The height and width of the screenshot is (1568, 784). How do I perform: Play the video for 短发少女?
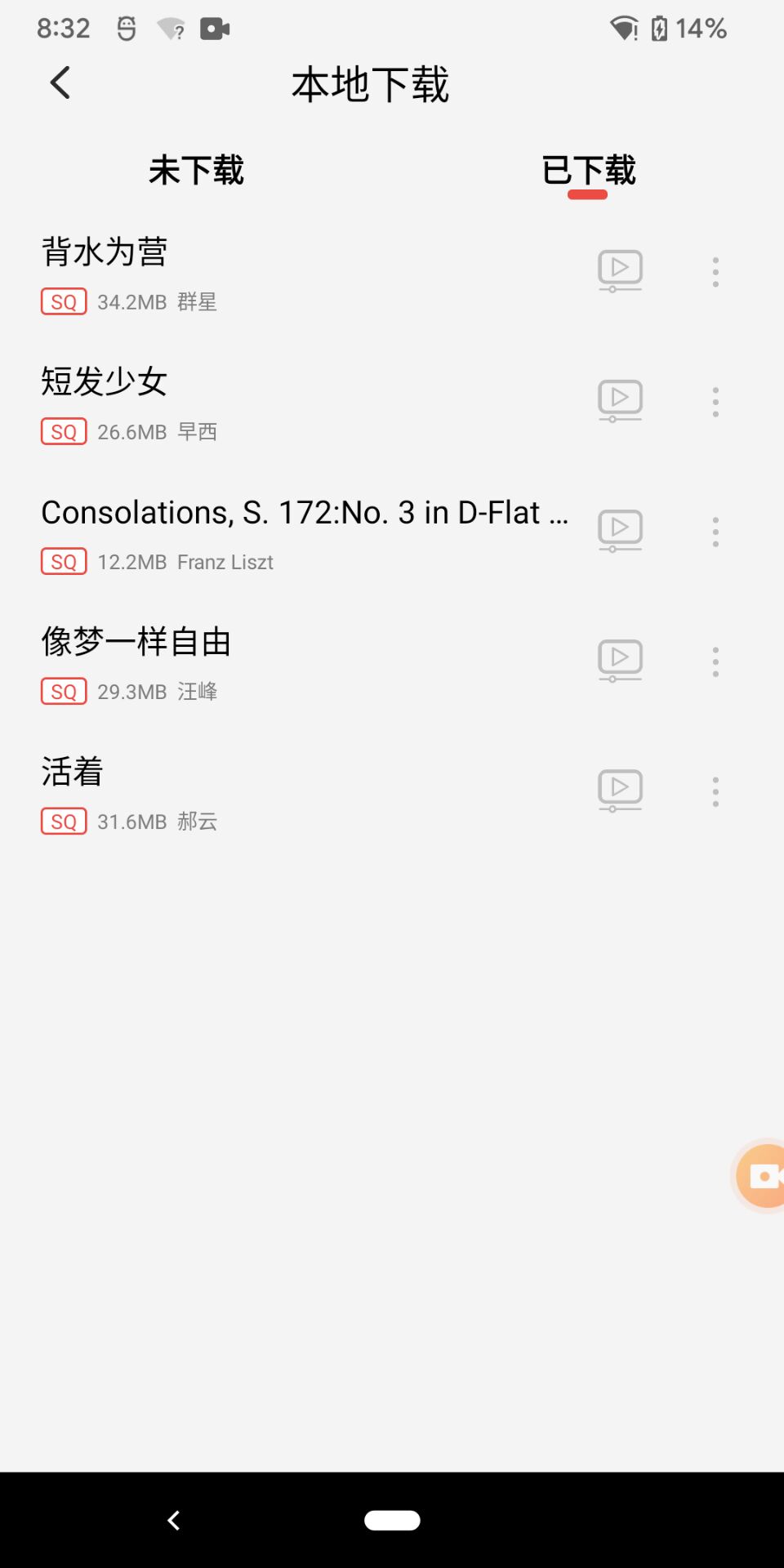pyautogui.click(x=620, y=400)
